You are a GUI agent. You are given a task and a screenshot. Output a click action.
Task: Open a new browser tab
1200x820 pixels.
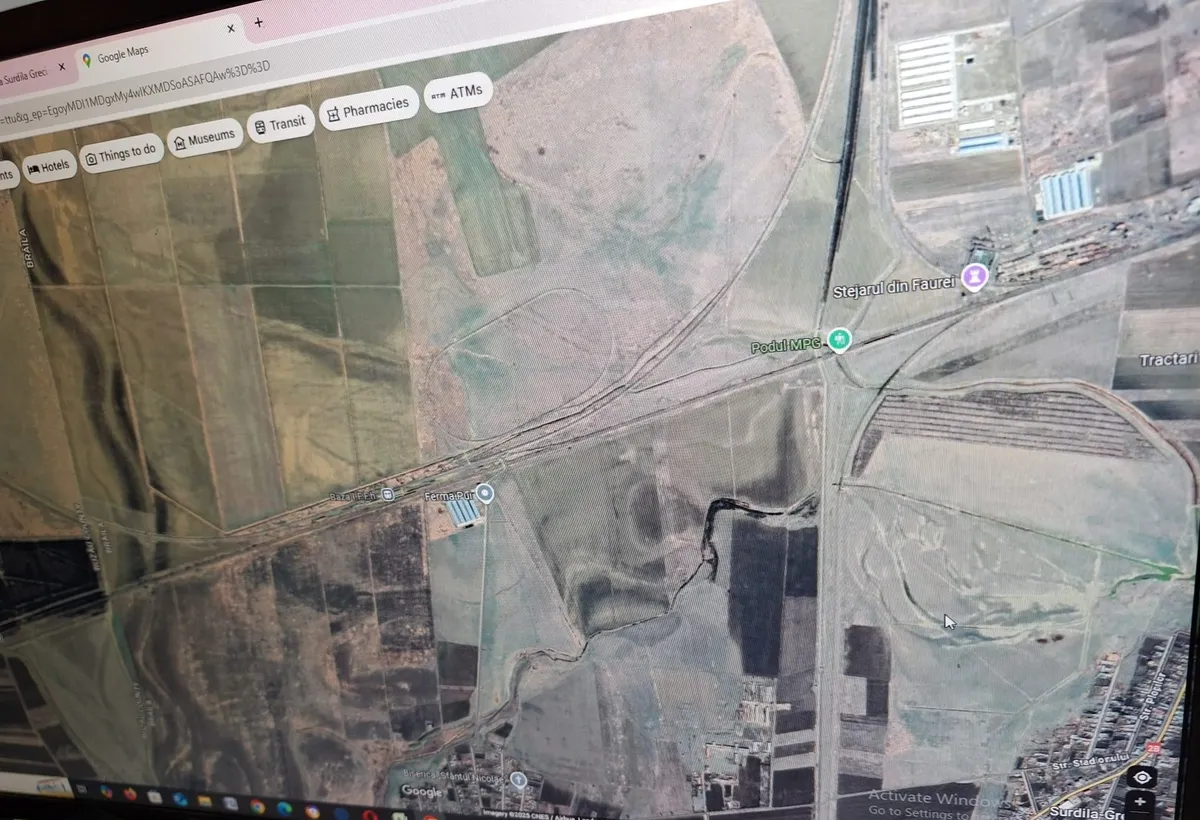[258, 22]
